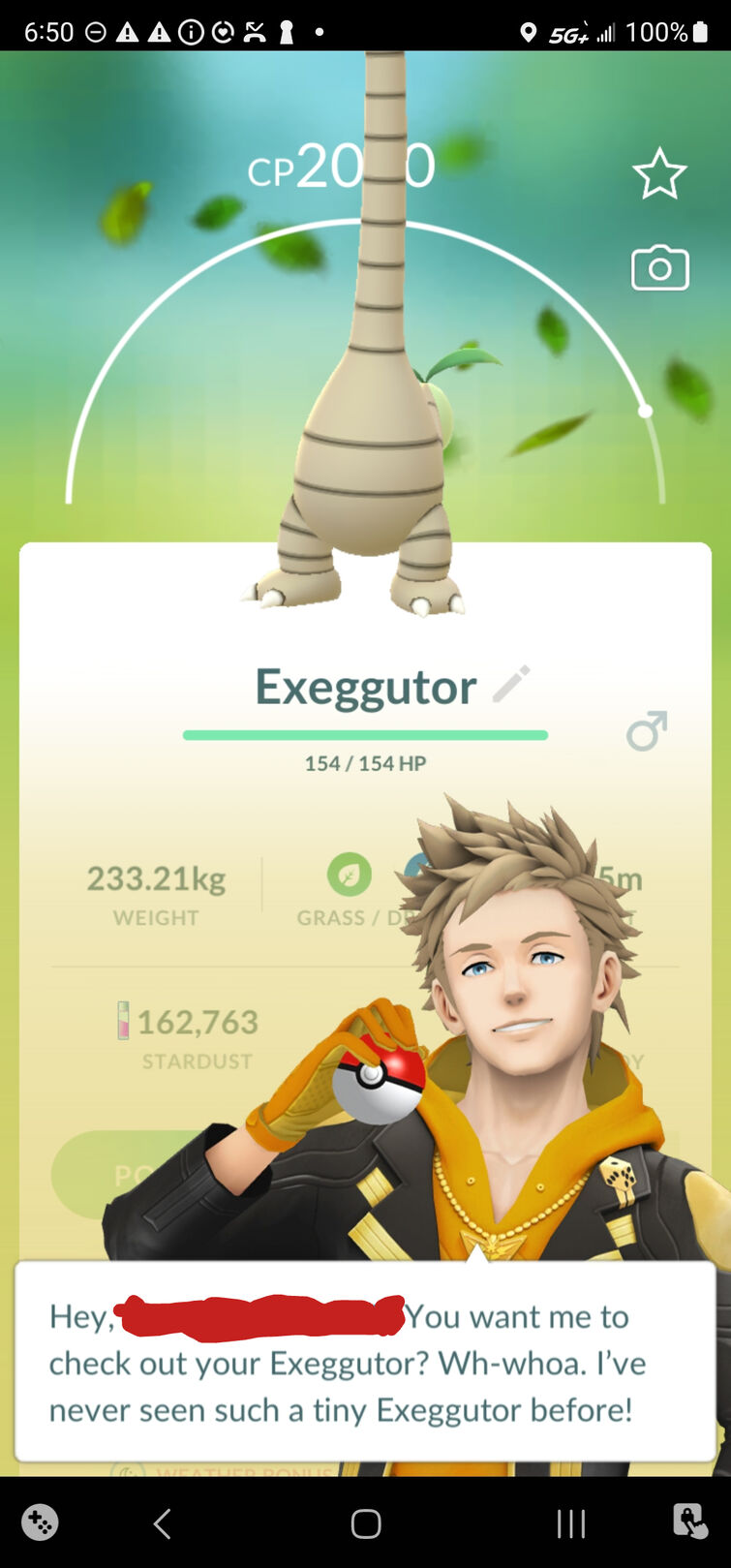Edit Exeggutor's nickname with the pencil icon
The image size is (731, 1568).
click(x=510, y=684)
